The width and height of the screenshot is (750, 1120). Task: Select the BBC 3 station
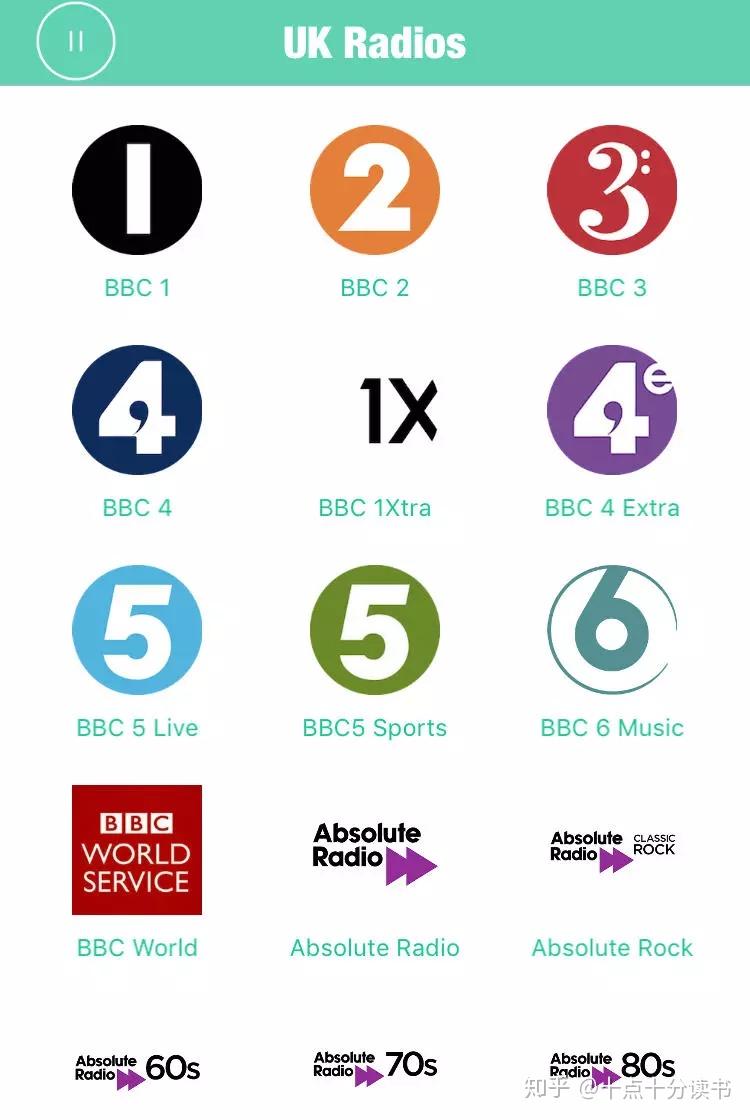click(612, 190)
